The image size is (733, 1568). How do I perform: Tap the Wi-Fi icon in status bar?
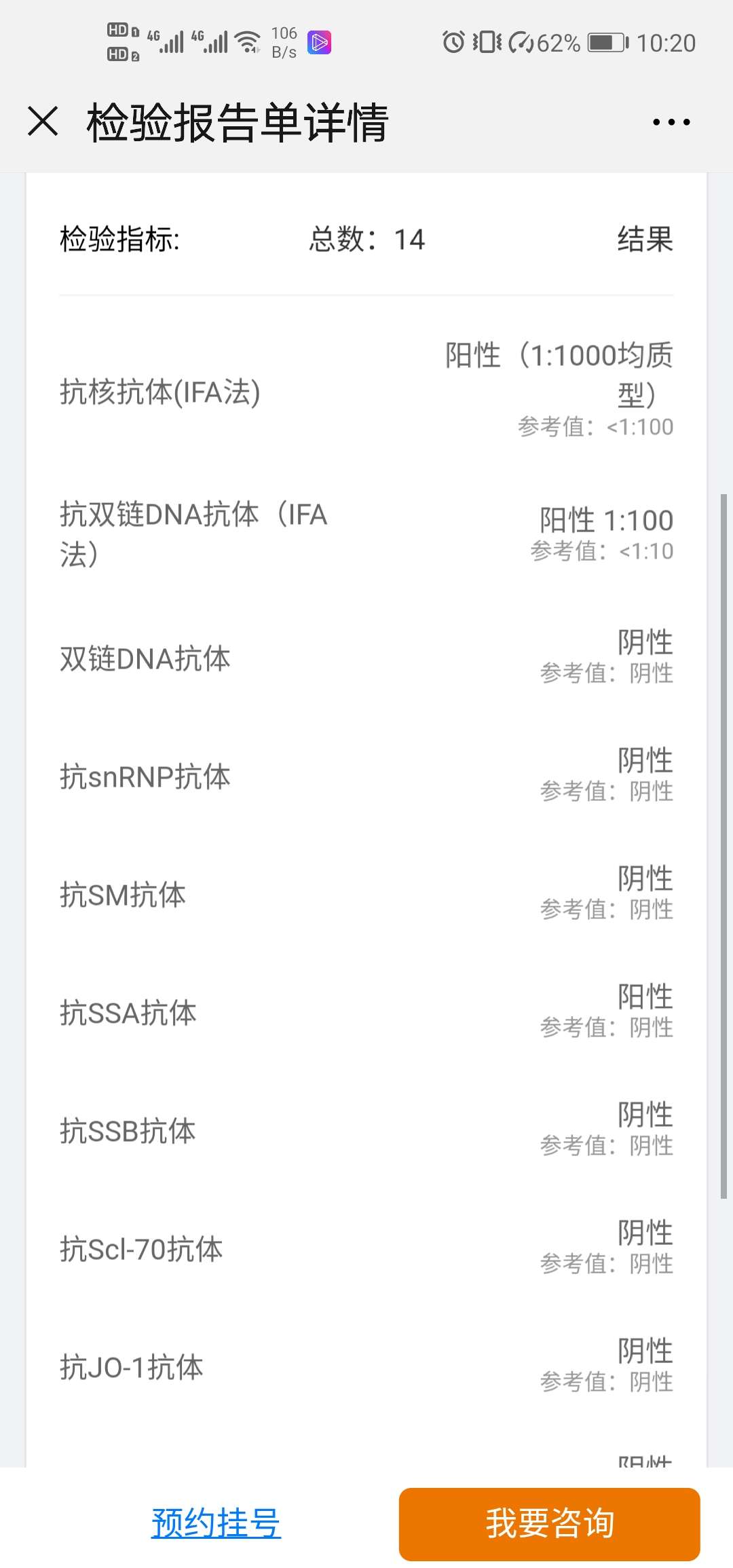pyautogui.click(x=247, y=42)
